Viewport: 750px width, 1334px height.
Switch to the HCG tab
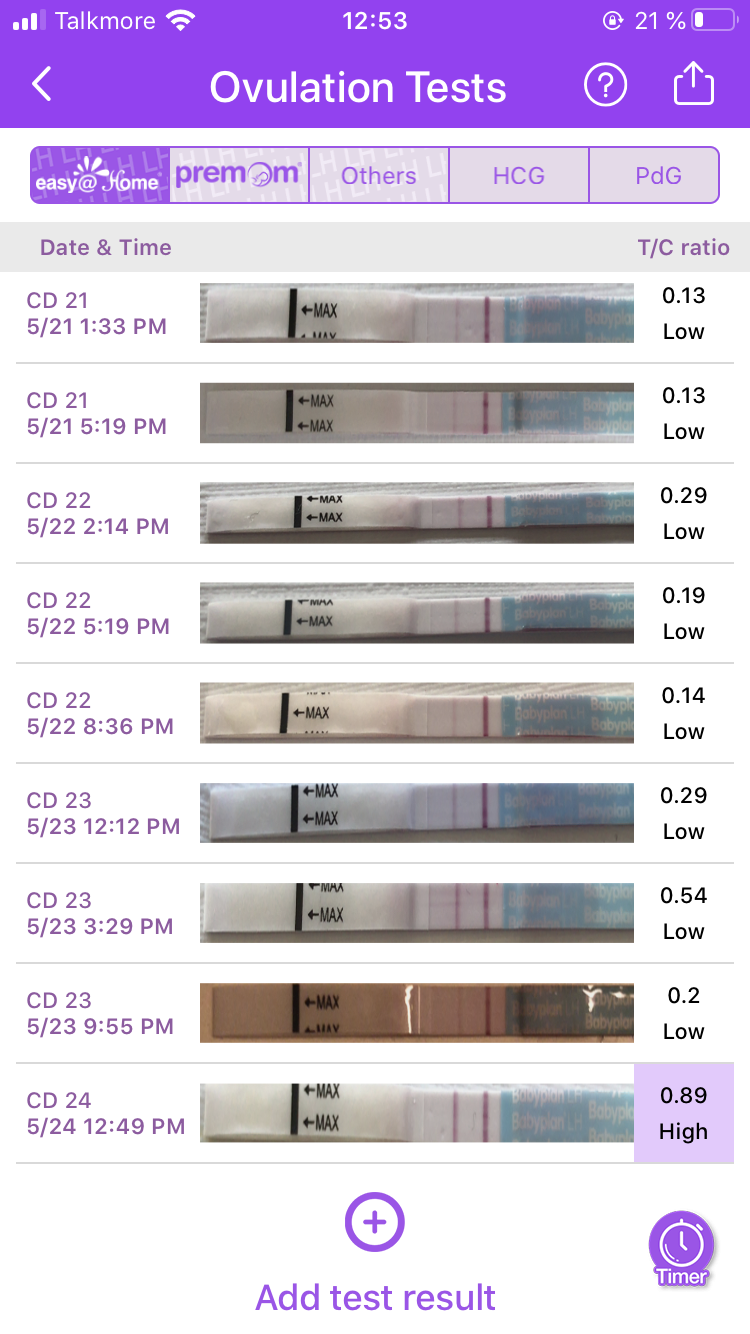[x=518, y=176]
